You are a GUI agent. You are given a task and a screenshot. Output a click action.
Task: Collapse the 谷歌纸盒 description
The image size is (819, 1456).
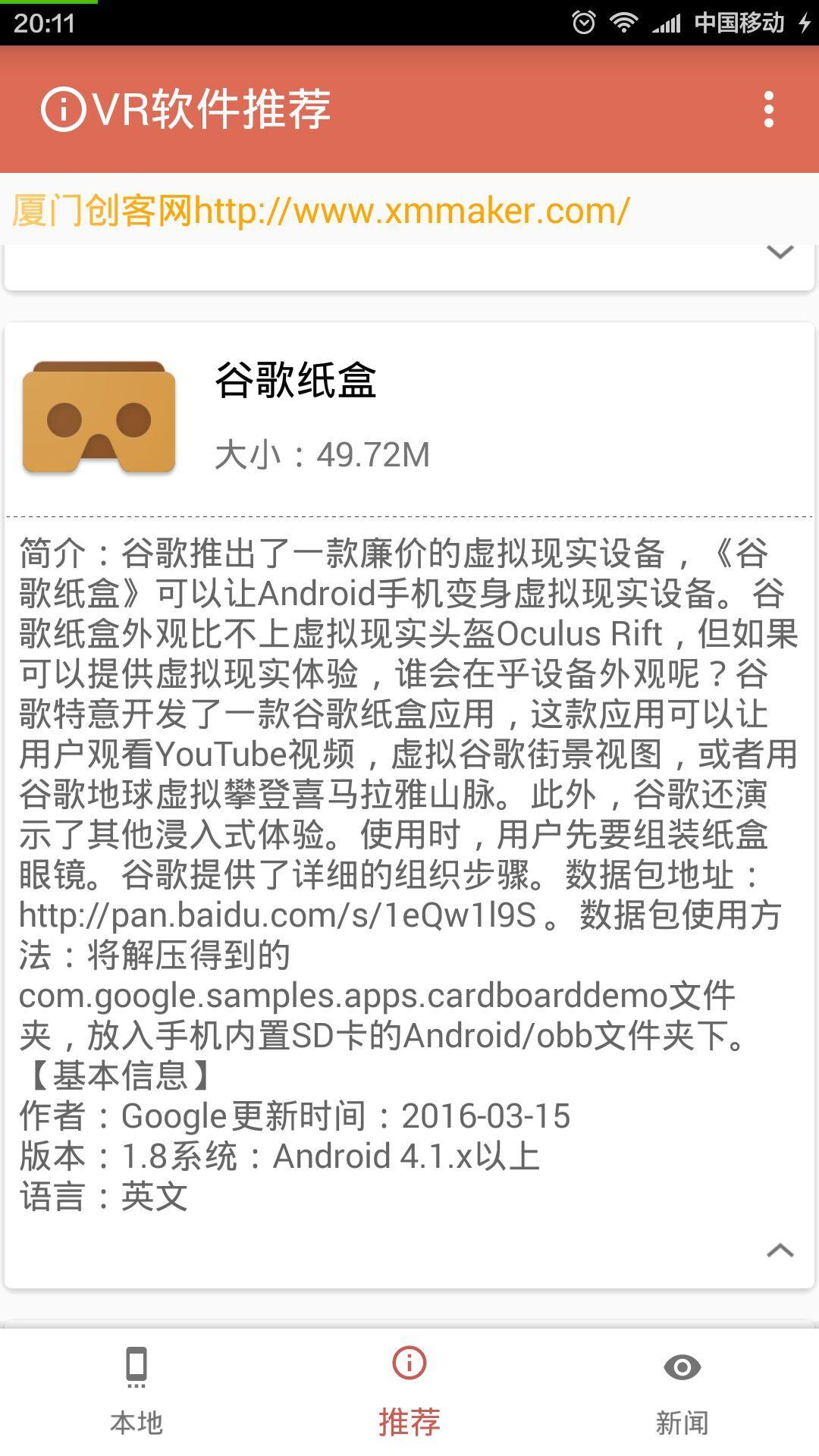pos(780,1250)
